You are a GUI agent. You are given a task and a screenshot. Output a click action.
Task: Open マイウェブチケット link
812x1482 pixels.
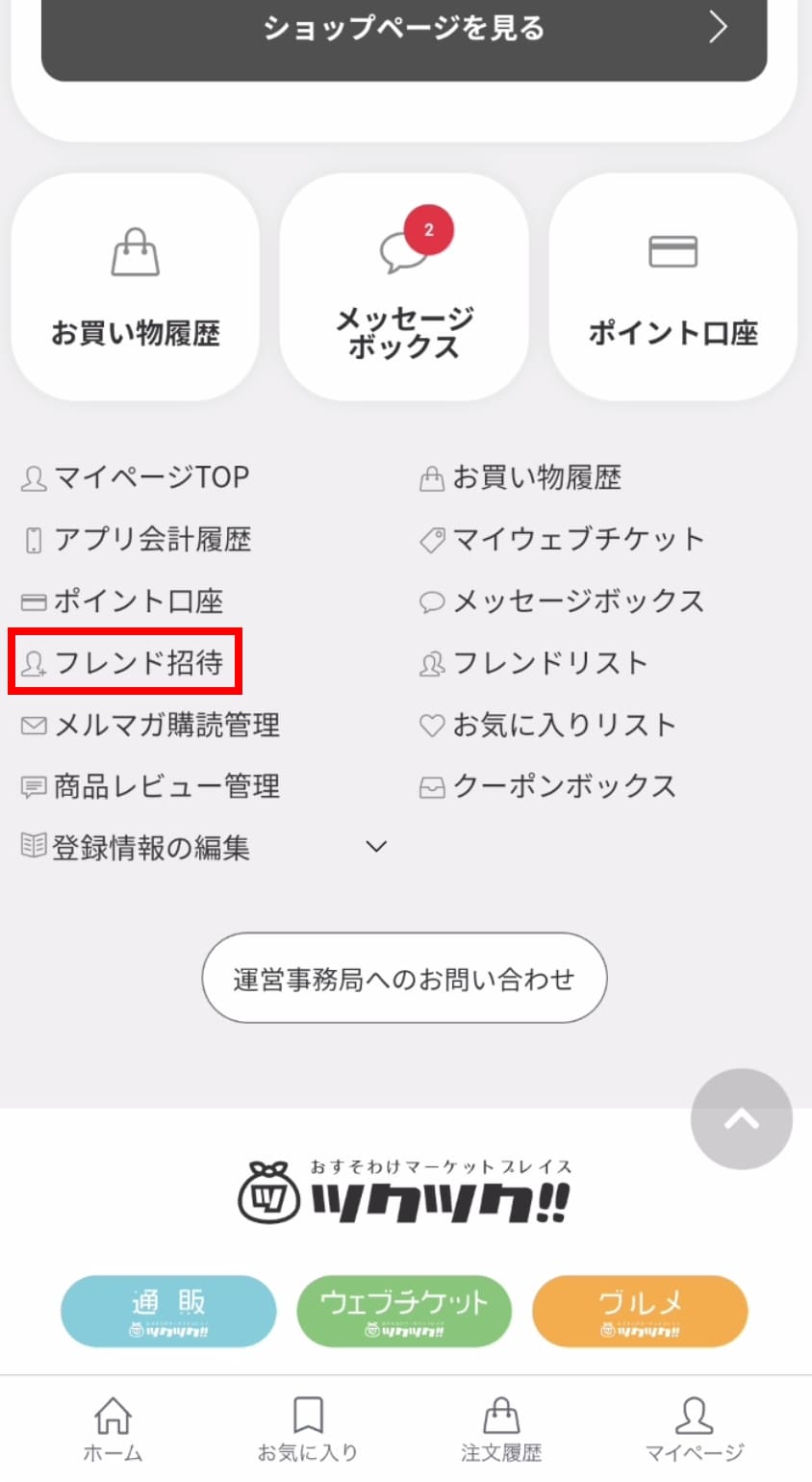[x=562, y=540]
